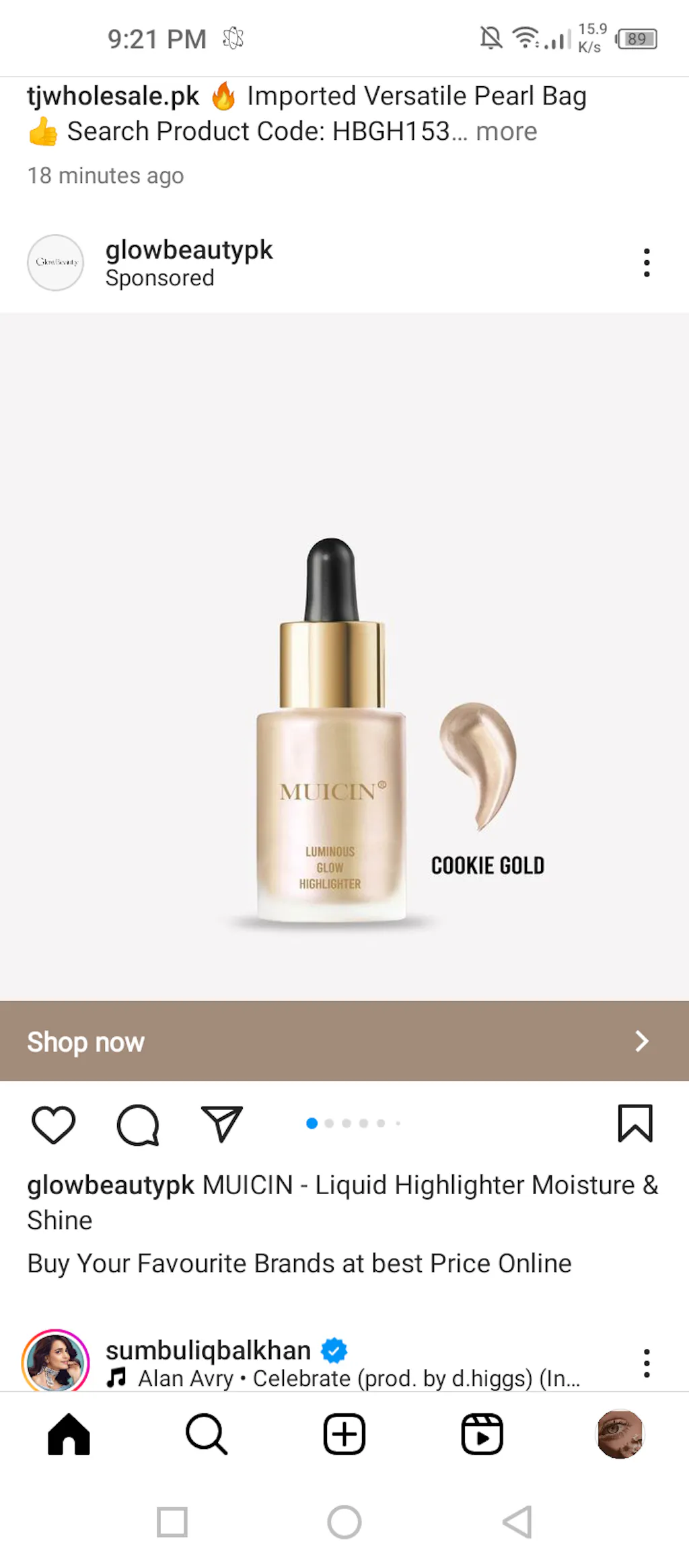The image size is (689, 1568).
Task: Comment on the glowbeautypk post
Action: point(138,1124)
